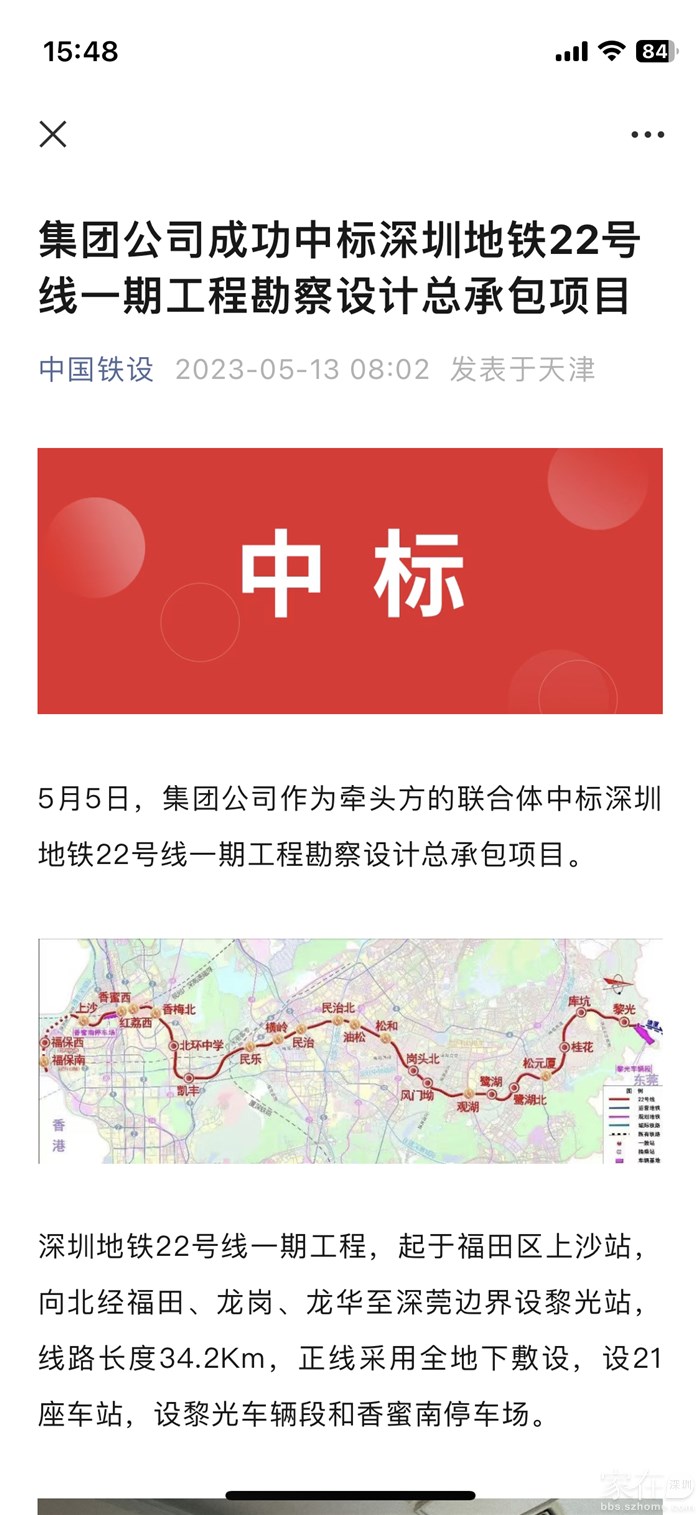Image resolution: width=700 pixels, height=1515 pixels.
Task: Close the article page
Action: click(53, 134)
